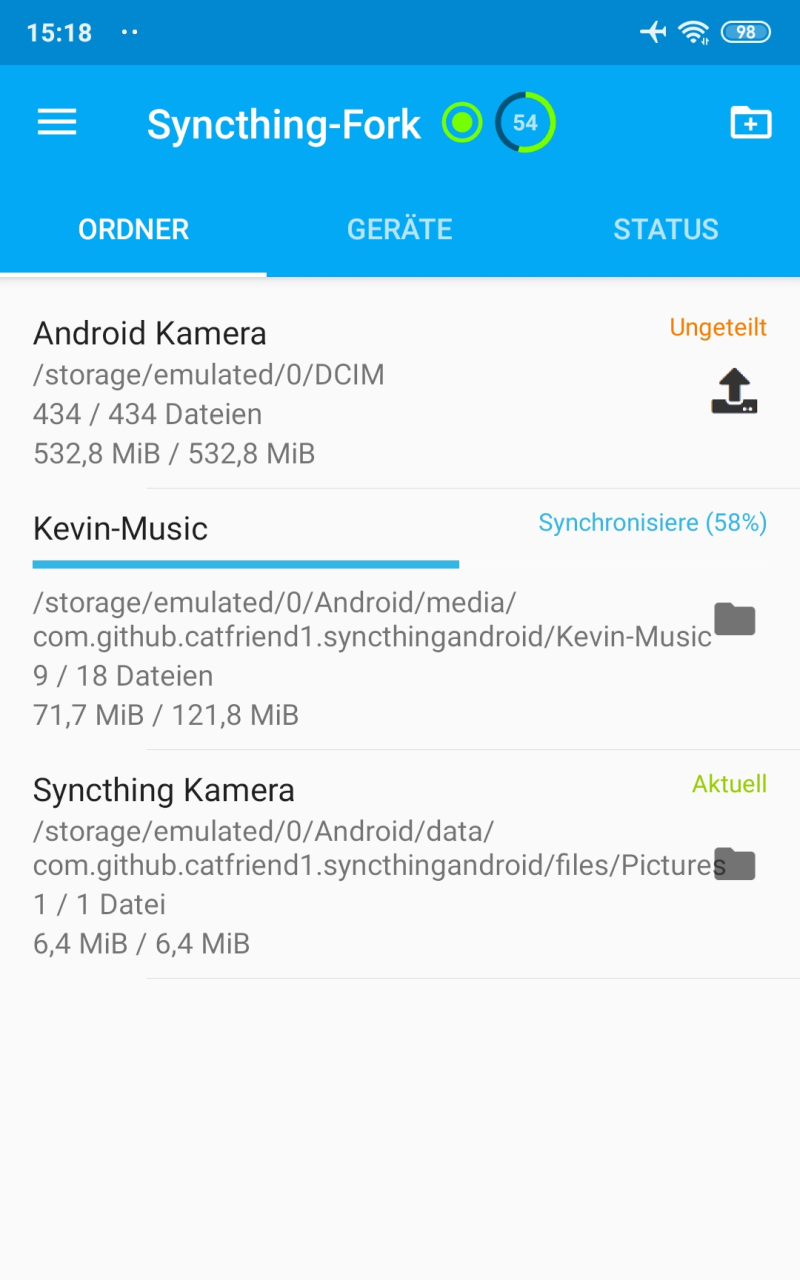Switch to the Geräte tab
The height and width of the screenshot is (1280, 800).
pyautogui.click(x=400, y=229)
